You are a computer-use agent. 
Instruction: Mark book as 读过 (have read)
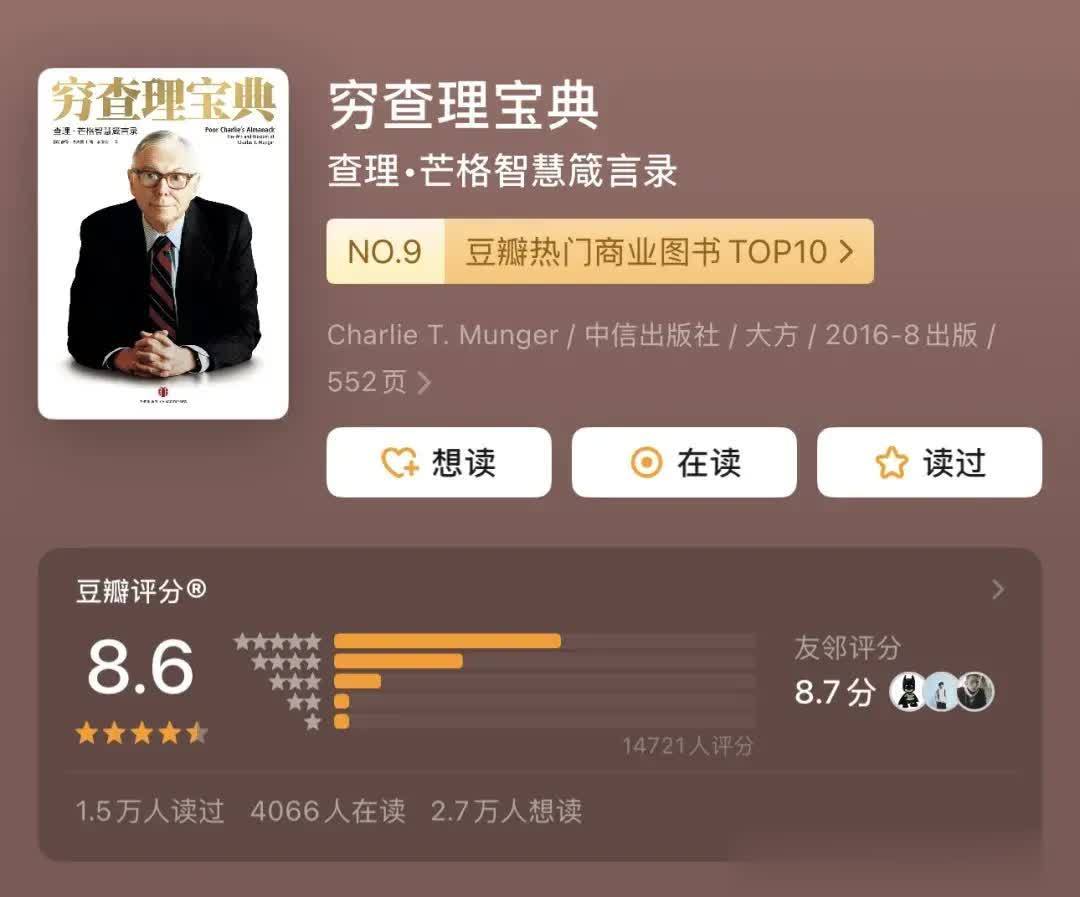pyautogui.click(x=929, y=462)
